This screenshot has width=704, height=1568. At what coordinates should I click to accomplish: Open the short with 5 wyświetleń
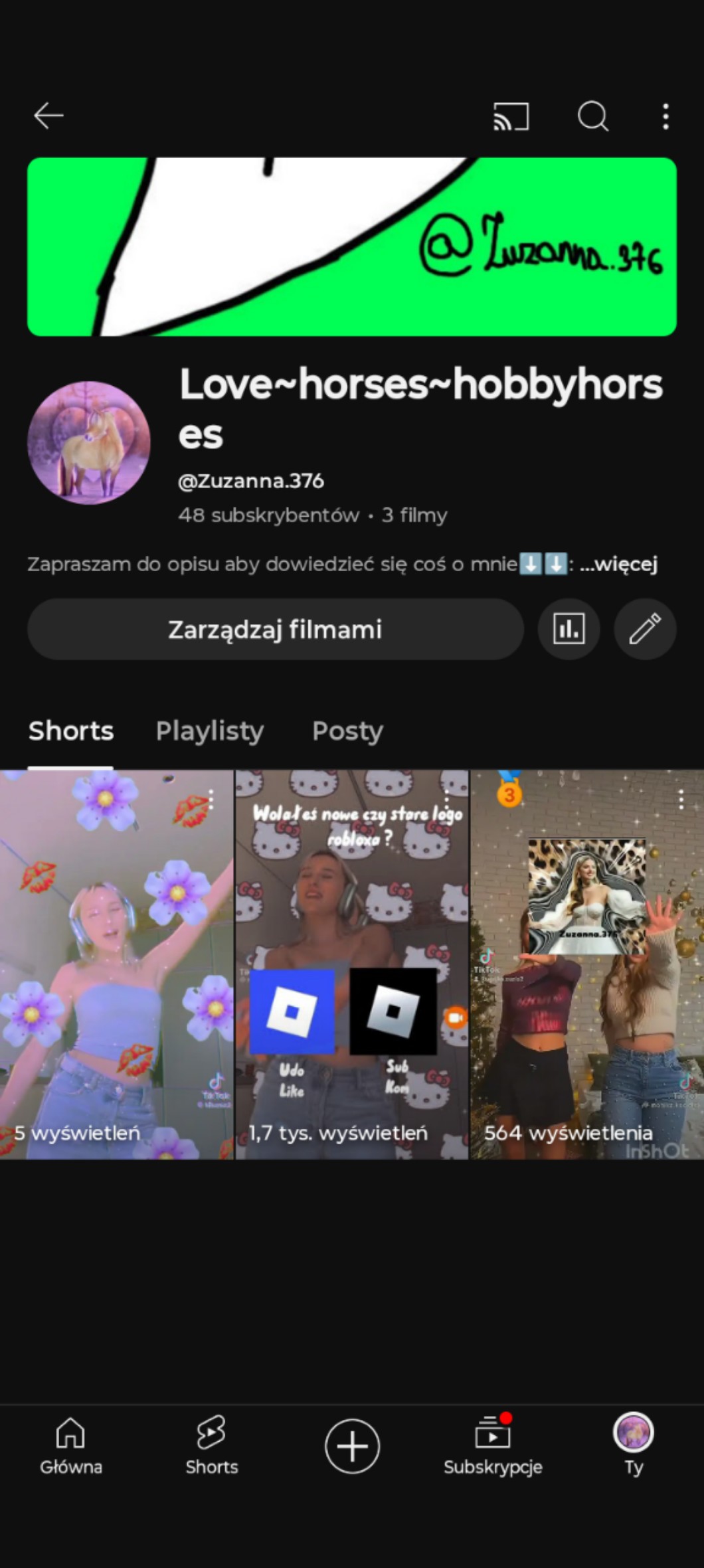pos(116,963)
